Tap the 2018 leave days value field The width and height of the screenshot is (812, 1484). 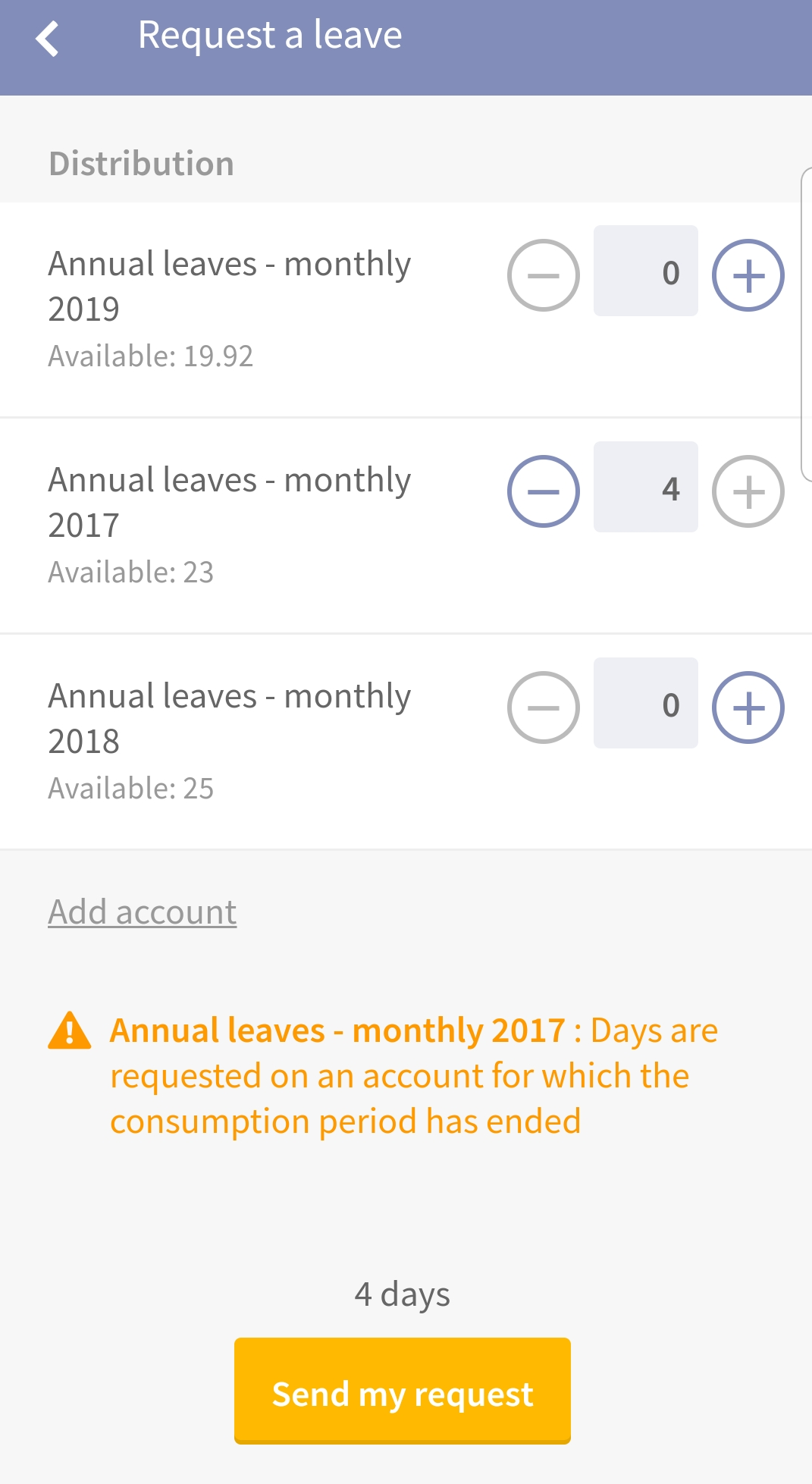coord(646,703)
